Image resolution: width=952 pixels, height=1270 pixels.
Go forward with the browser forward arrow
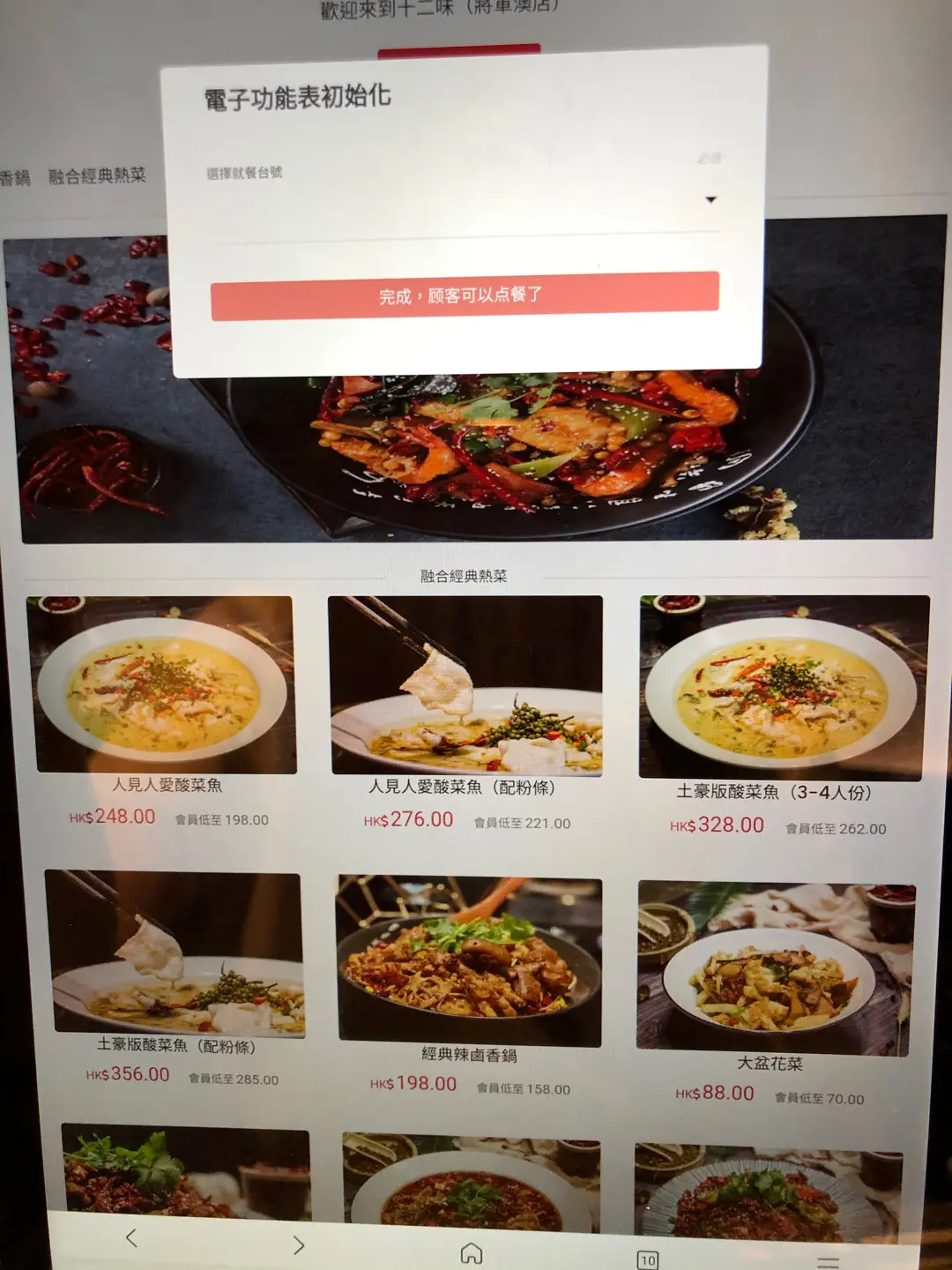[x=298, y=1244]
